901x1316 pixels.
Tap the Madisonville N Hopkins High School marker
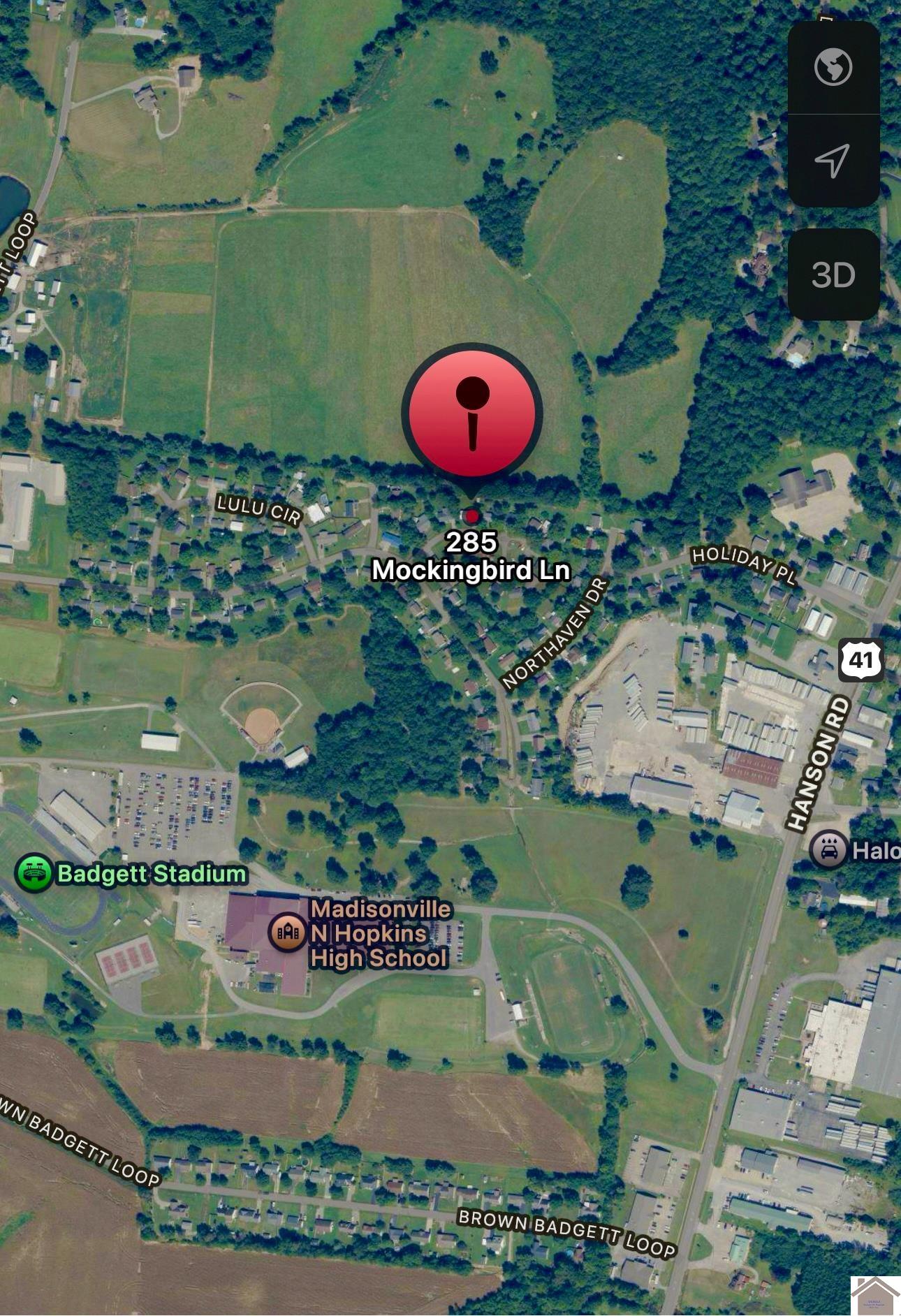(x=288, y=932)
